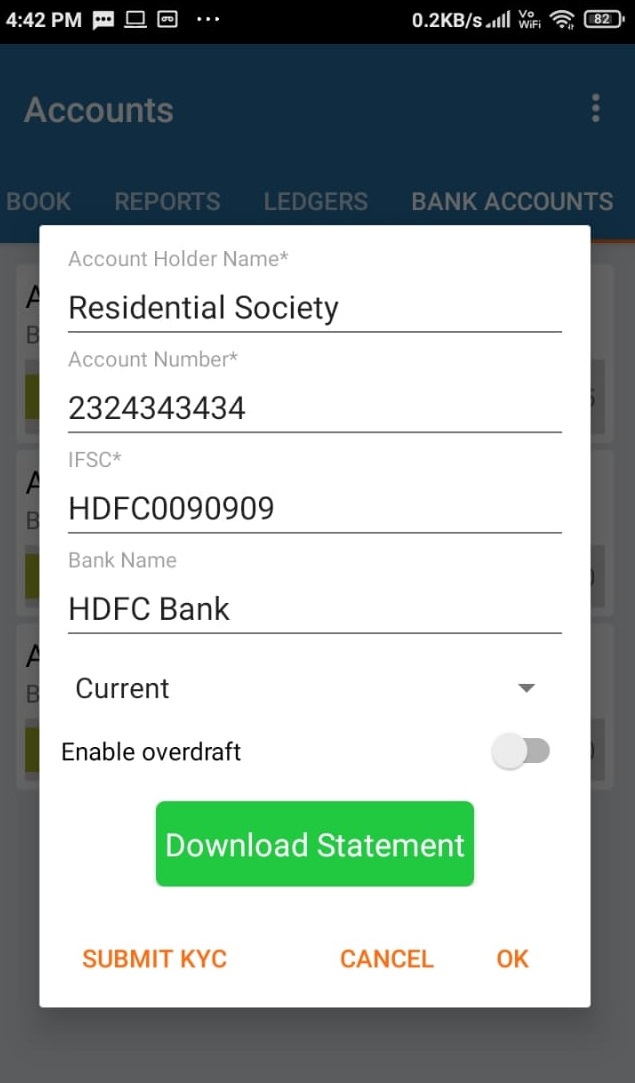Enable the overdraft switch
635x1083 pixels.
click(x=520, y=751)
